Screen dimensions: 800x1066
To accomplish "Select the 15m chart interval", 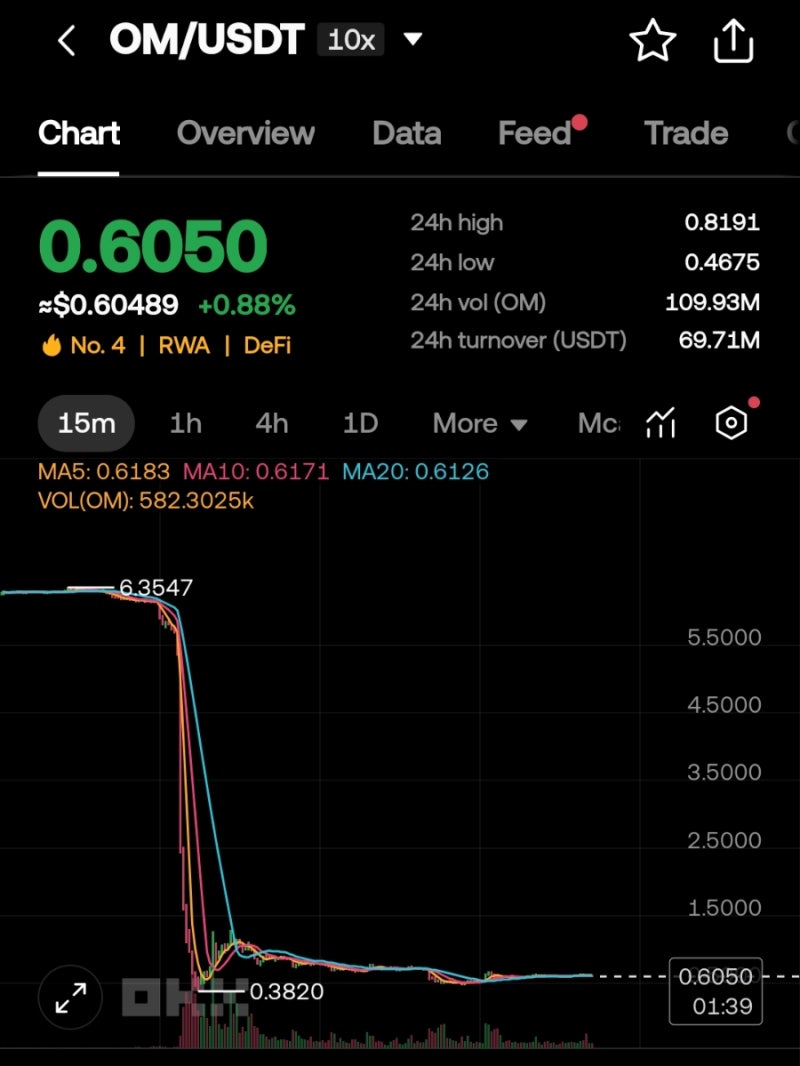I will [86, 423].
